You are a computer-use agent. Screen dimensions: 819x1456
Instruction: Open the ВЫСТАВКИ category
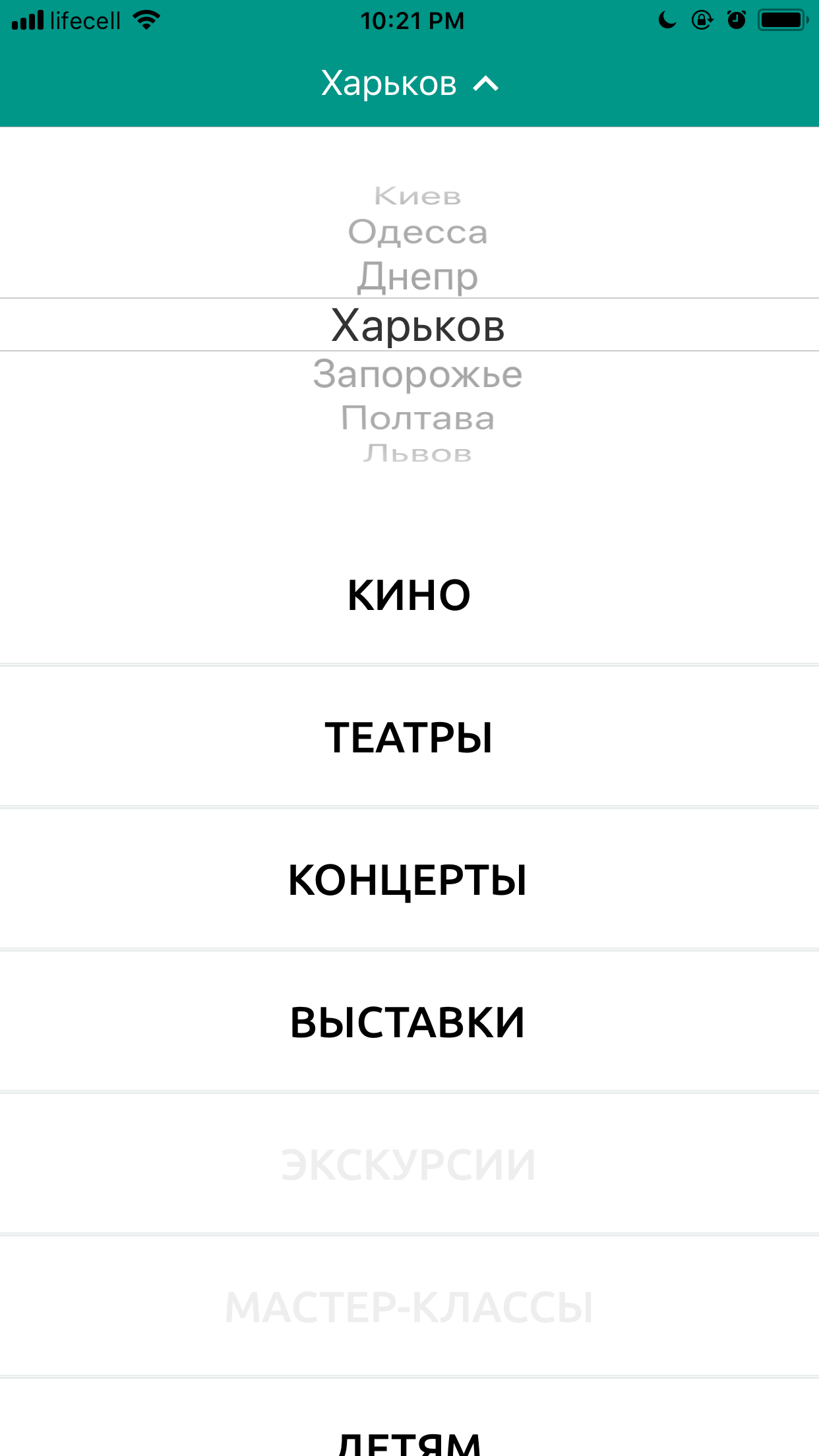(x=409, y=1021)
